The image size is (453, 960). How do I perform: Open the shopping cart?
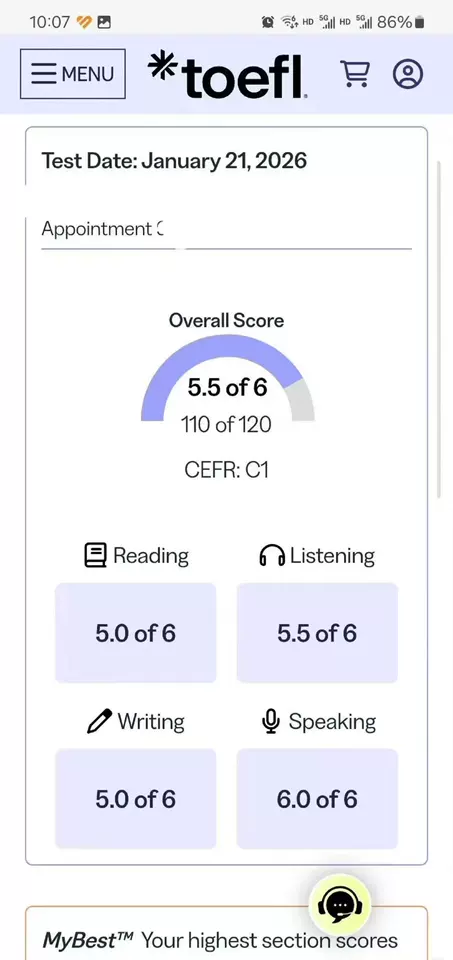click(355, 74)
